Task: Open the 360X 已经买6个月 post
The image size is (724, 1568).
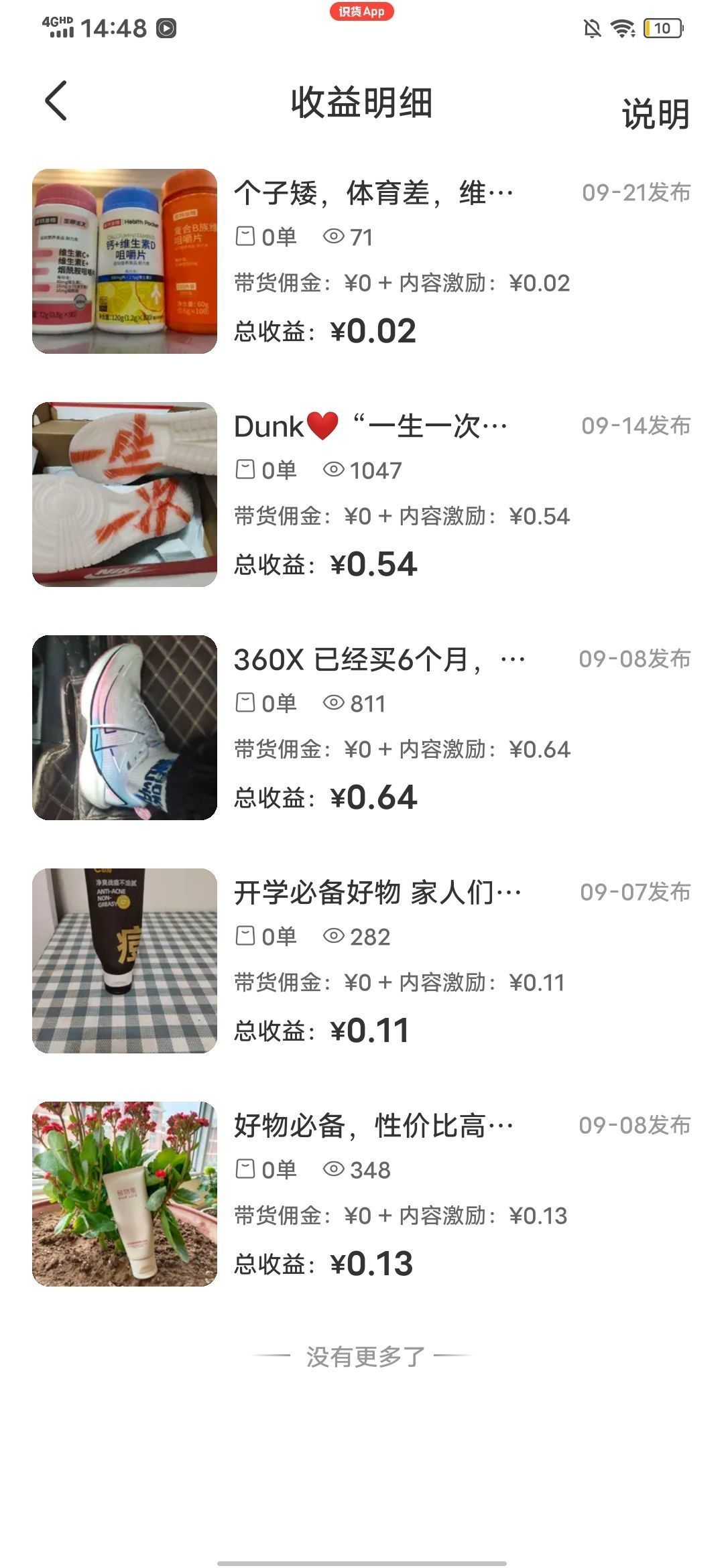Action: (379, 660)
